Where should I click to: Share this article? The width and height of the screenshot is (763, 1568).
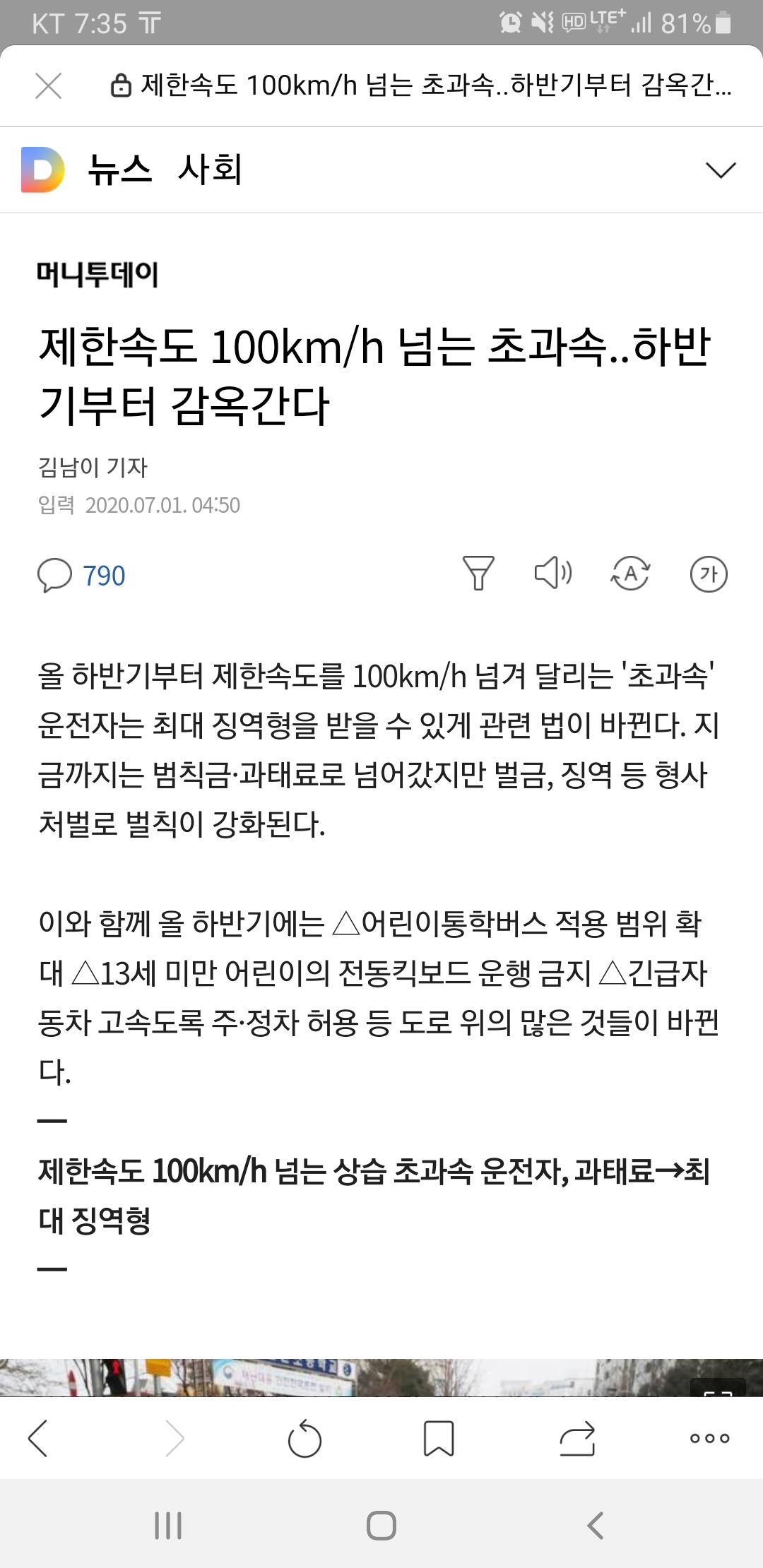pos(577,1438)
